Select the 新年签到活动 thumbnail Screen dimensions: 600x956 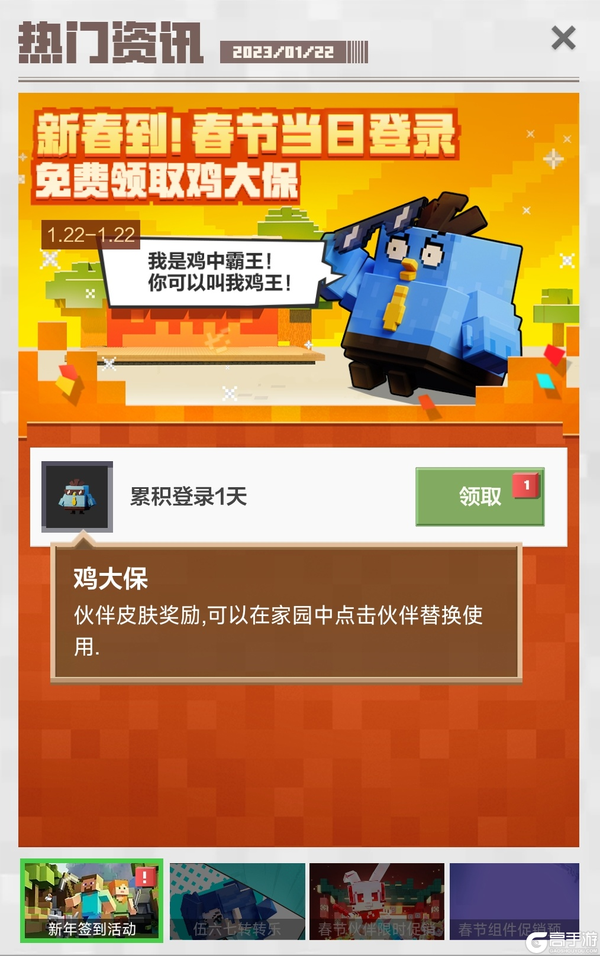92,902
